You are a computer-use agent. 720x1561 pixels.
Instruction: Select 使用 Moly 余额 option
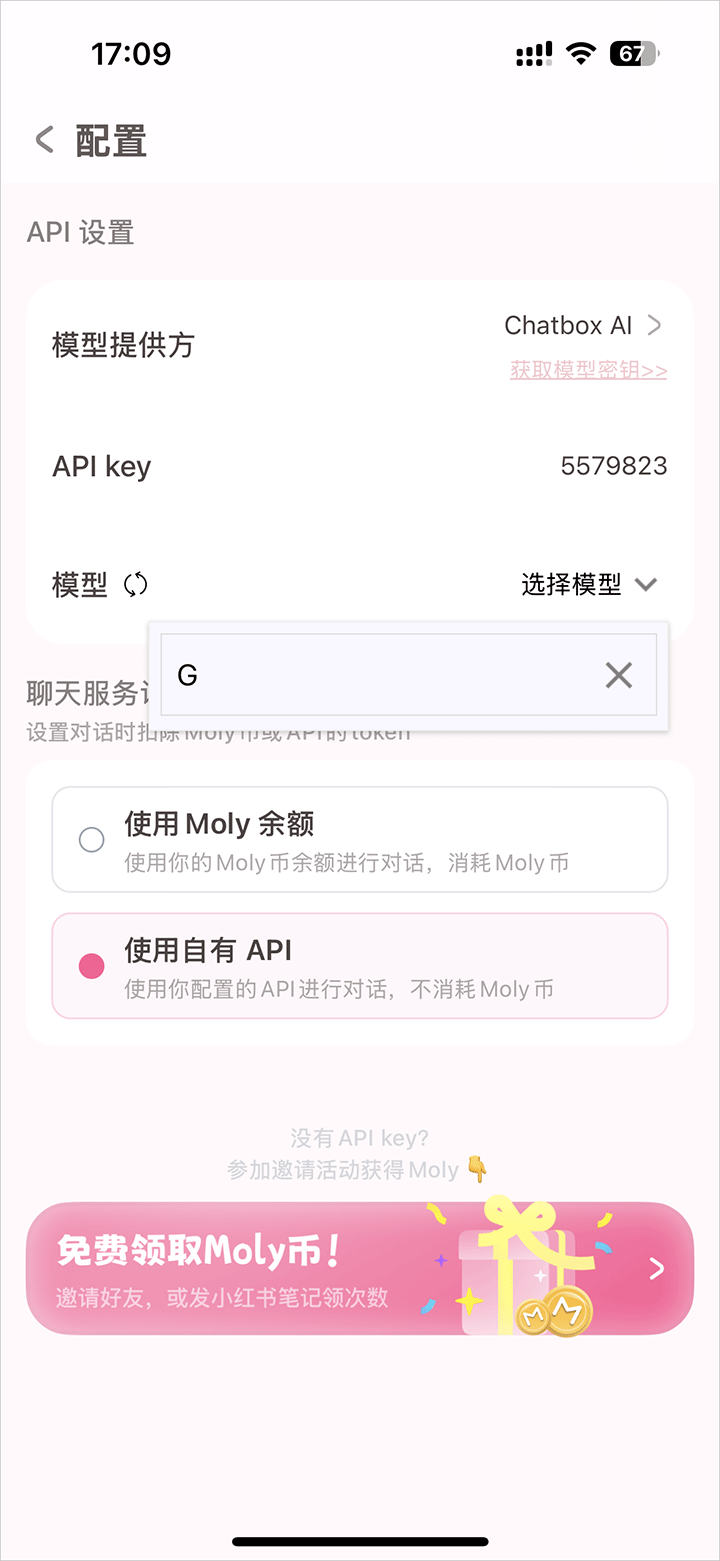click(x=359, y=839)
